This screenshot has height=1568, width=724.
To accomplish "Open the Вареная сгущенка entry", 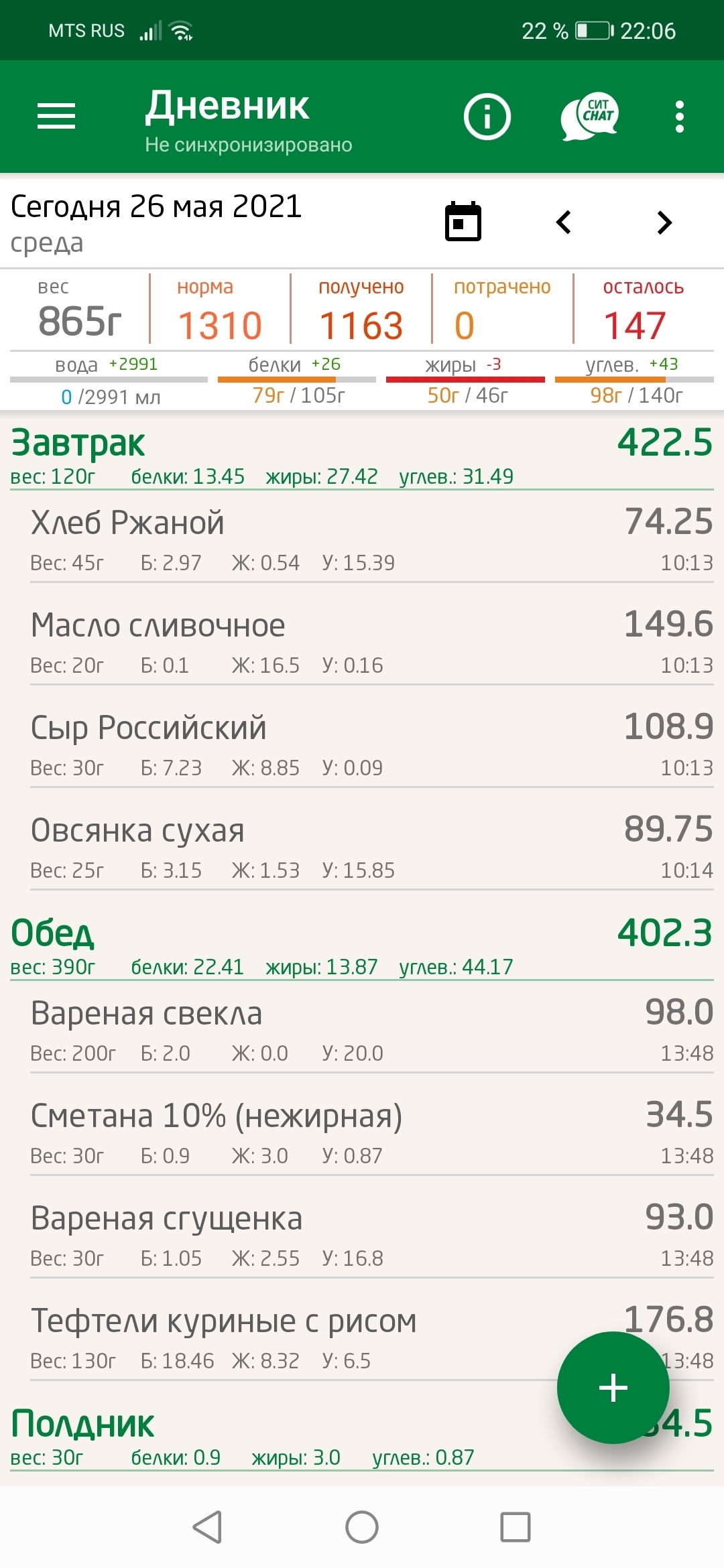I will [362, 1235].
